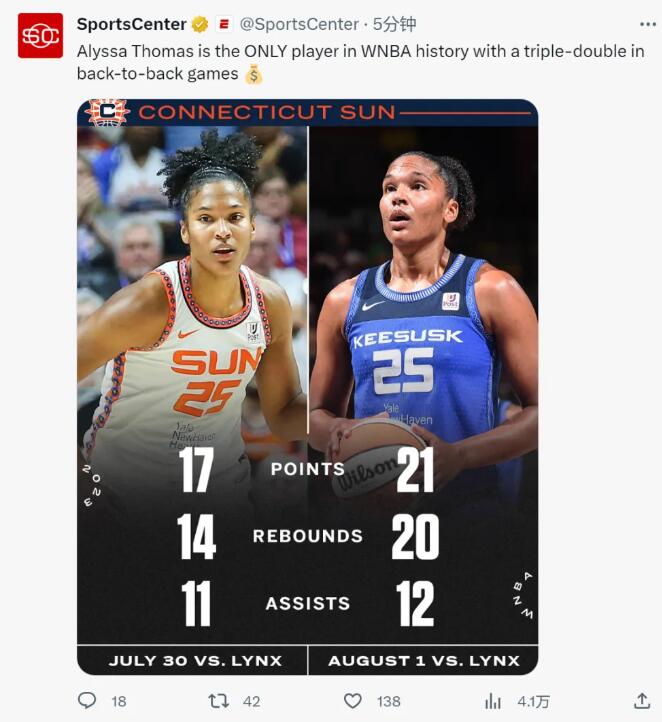This screenshot has width=662, height=722.
Task: Retweet the Alyssa Thomas post
Action: click(x=218, y=701)
